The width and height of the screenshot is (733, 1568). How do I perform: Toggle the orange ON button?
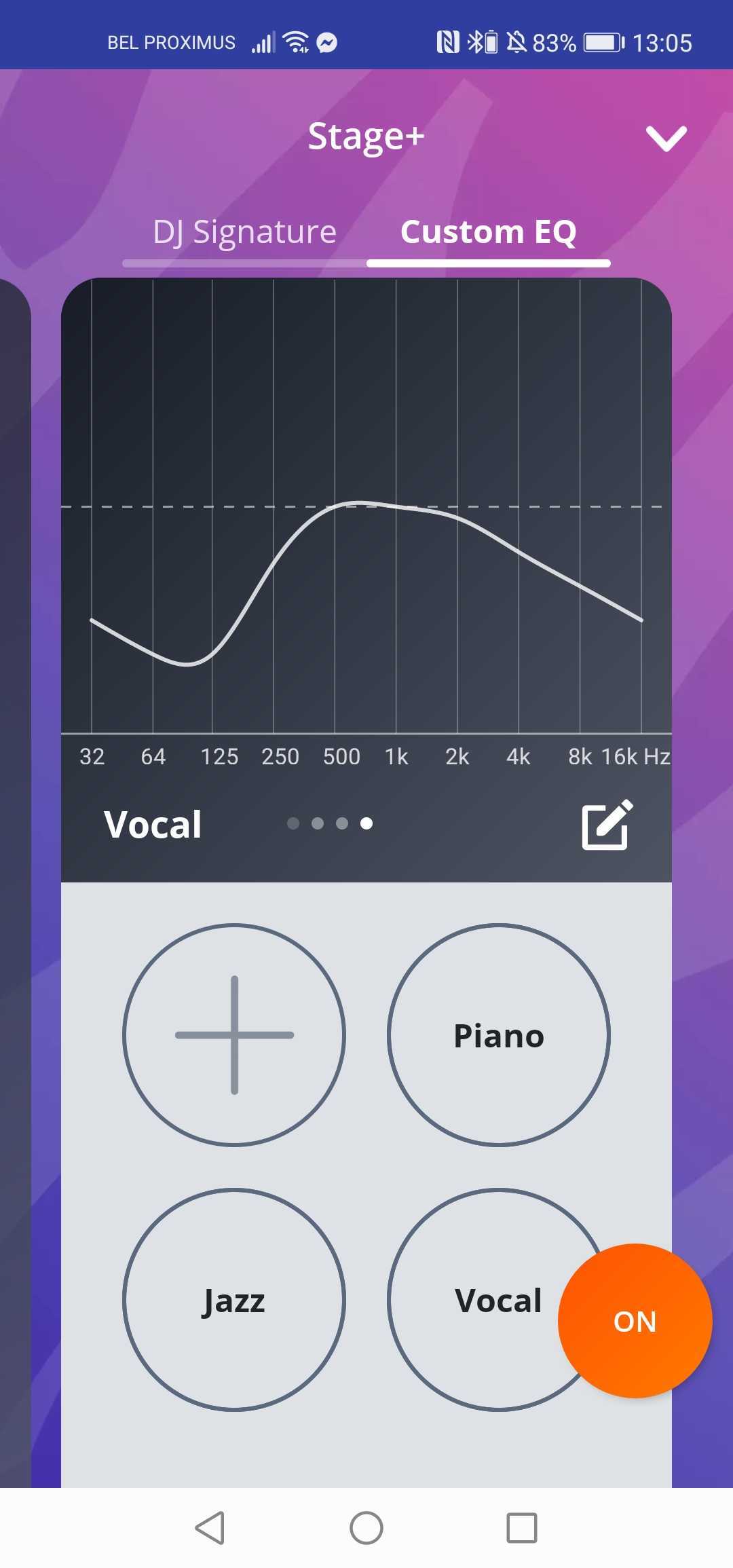coord(635,1321)
